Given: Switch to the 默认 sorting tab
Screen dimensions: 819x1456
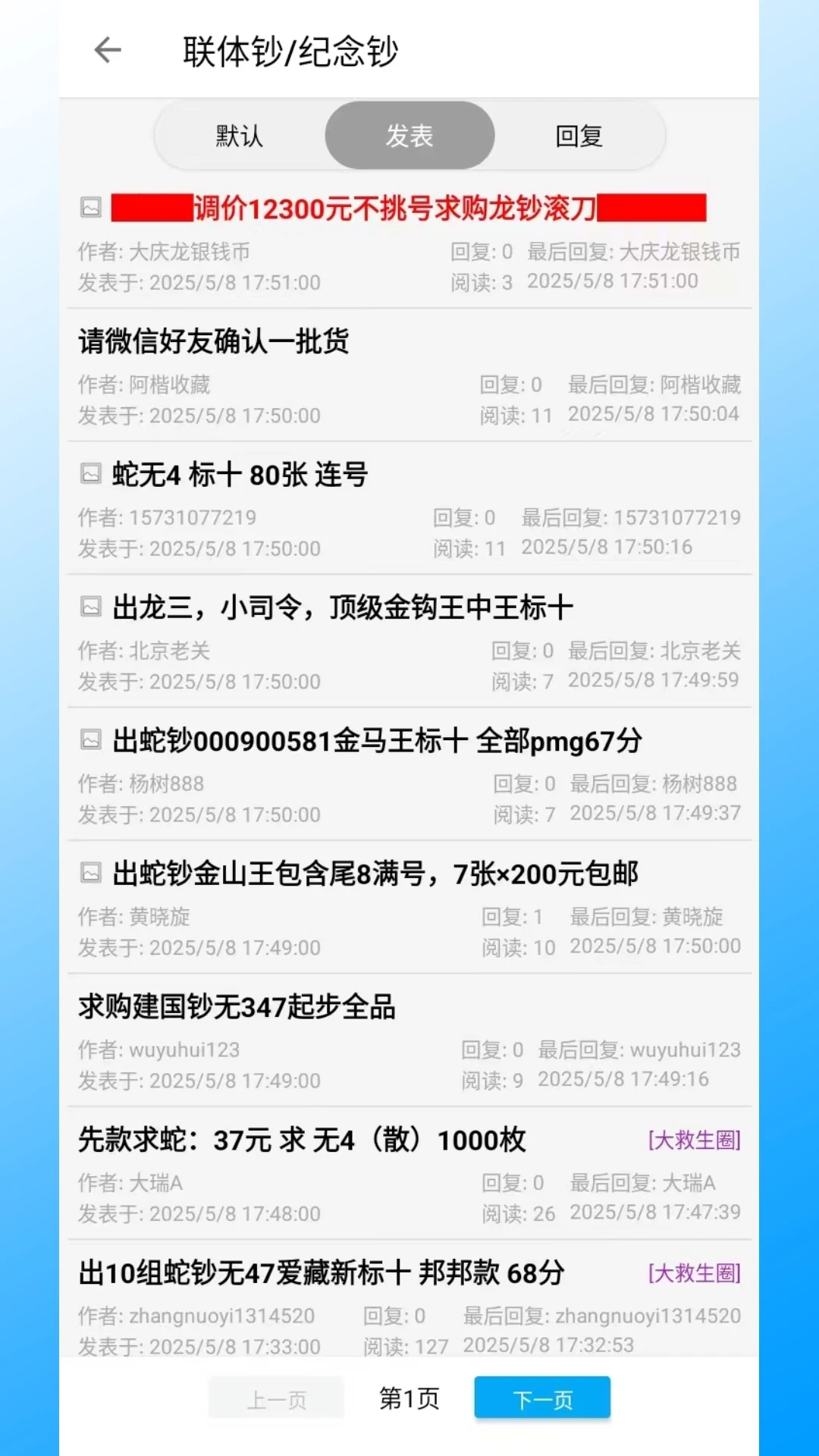Looking at the screenshot, I should 240,136.
